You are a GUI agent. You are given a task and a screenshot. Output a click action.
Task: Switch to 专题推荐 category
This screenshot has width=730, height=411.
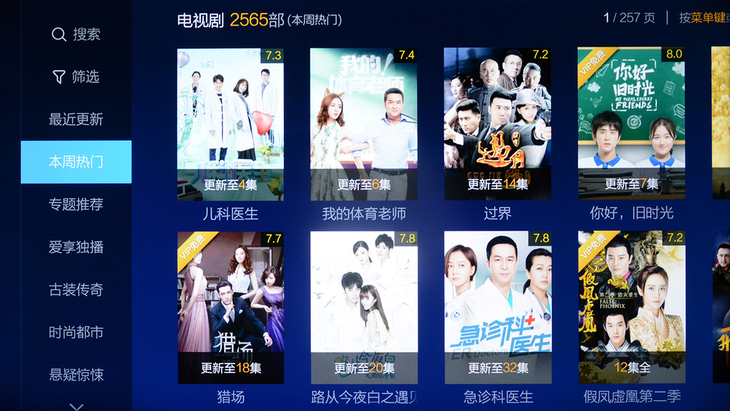[76, 204]
